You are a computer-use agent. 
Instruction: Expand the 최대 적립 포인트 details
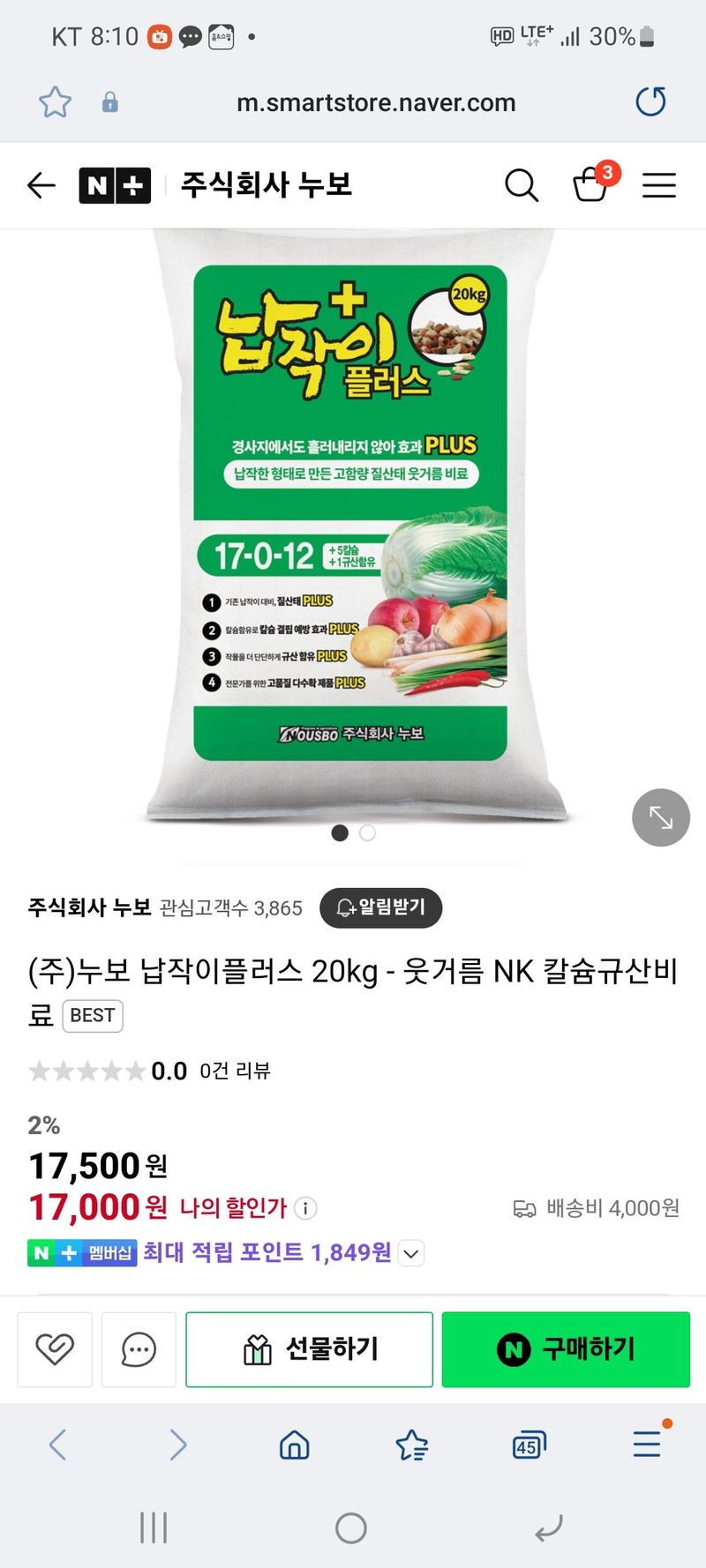(411, 1253)
